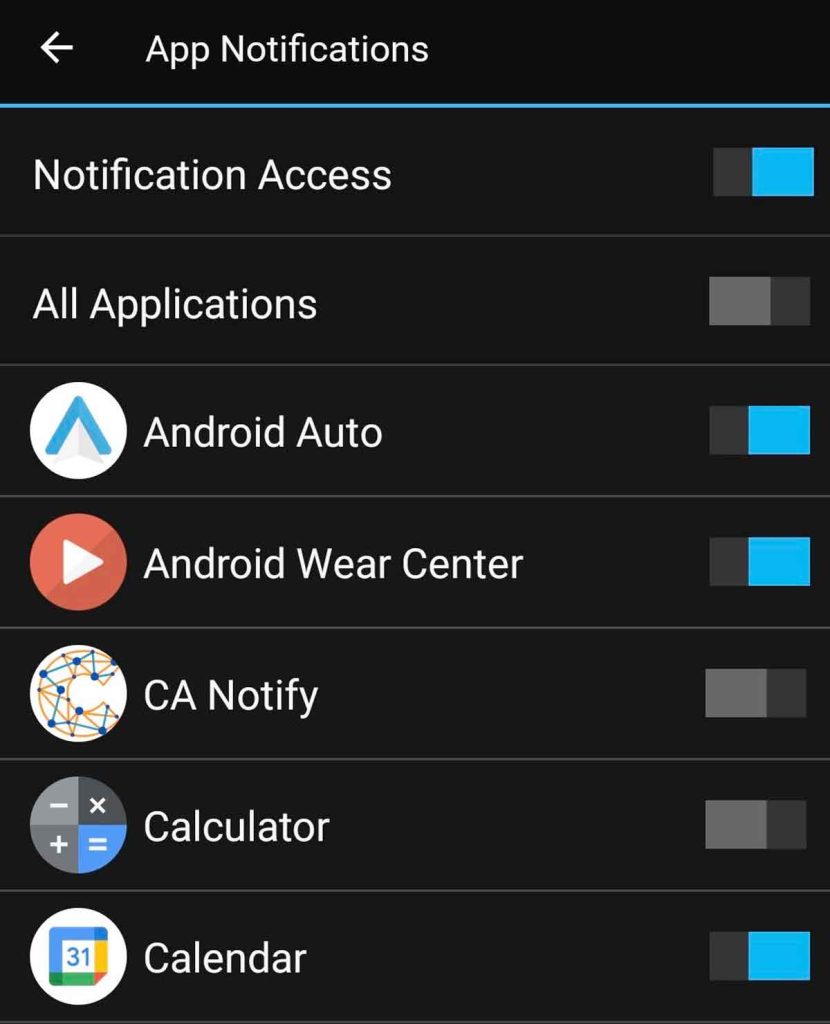Toggle off Calendar notifications
Image resolution: width=830 pixels, height=1024 pixels.
click(x=759, y=956)
